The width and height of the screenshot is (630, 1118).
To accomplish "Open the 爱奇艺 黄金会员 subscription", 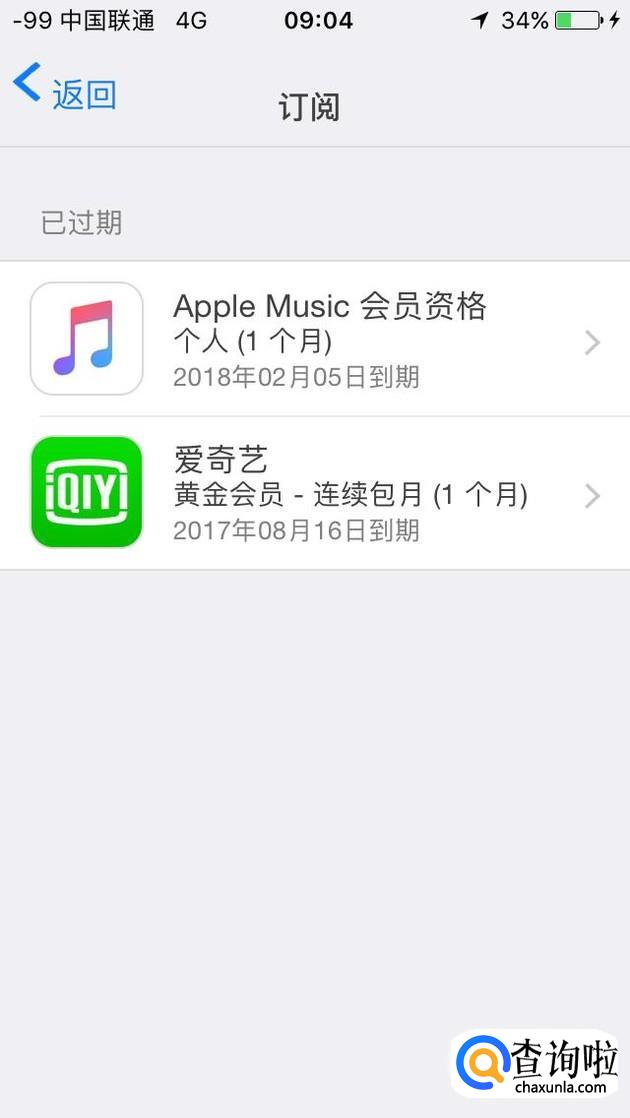I will click(330, 493).
